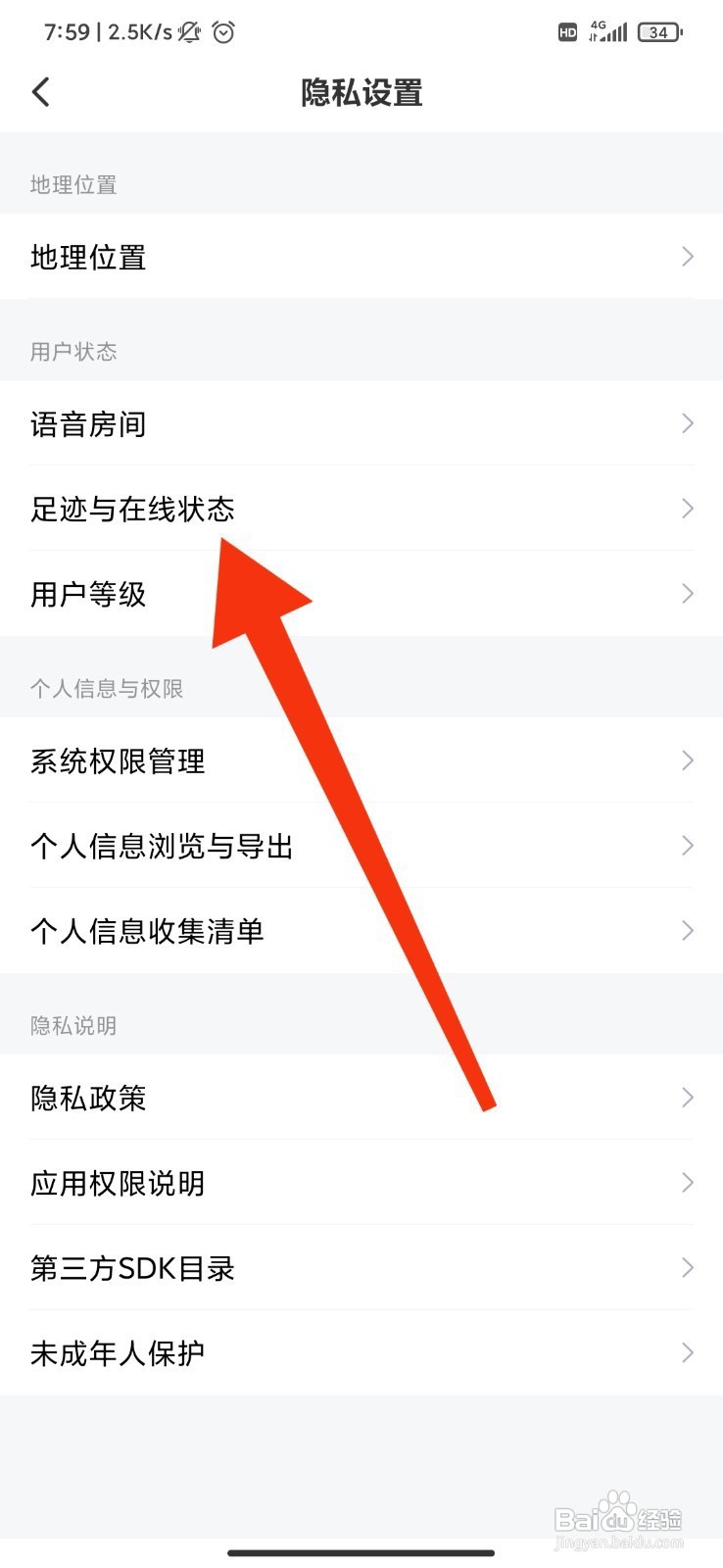Tap the battery indicator showing 34
The width and height of the screenshot is (723, 1568).
pyautogui.click(x=658, y=31)
